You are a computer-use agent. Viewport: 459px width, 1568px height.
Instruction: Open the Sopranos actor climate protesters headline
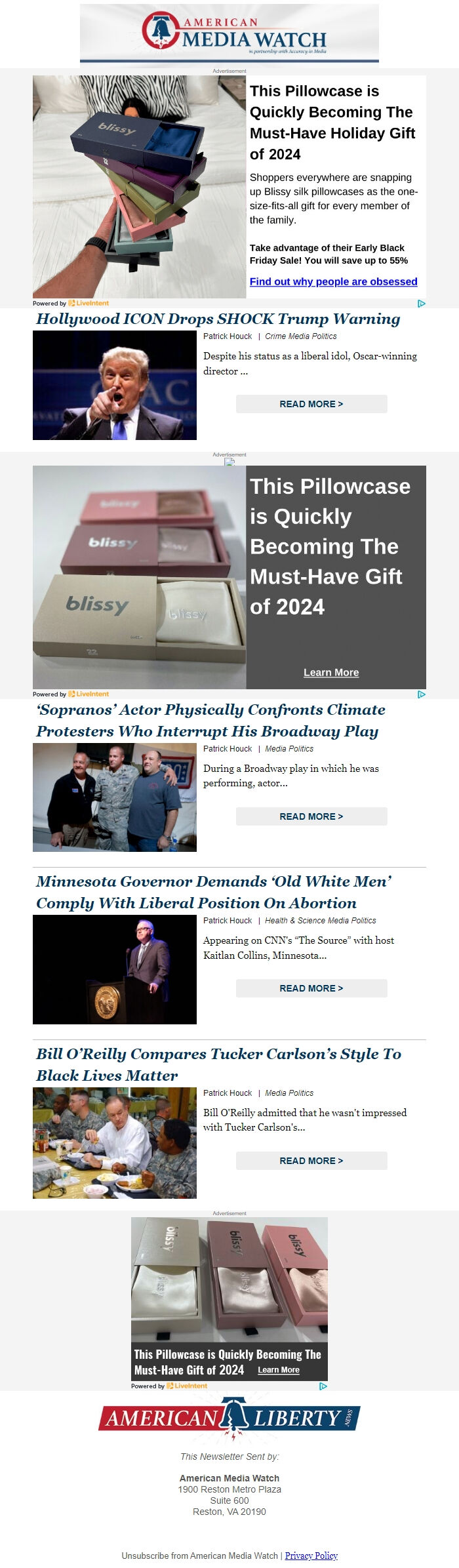(210, 720)
